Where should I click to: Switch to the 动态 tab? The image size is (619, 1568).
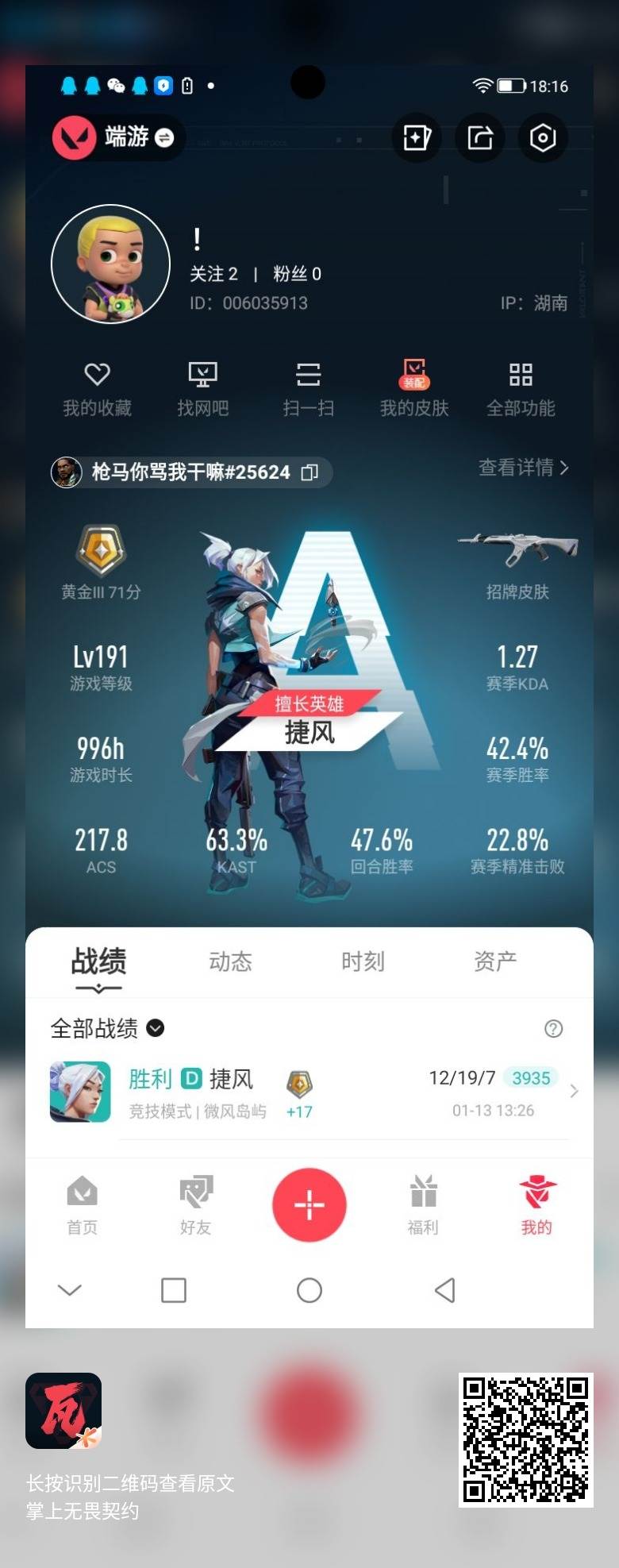click(x=230, y=961)
